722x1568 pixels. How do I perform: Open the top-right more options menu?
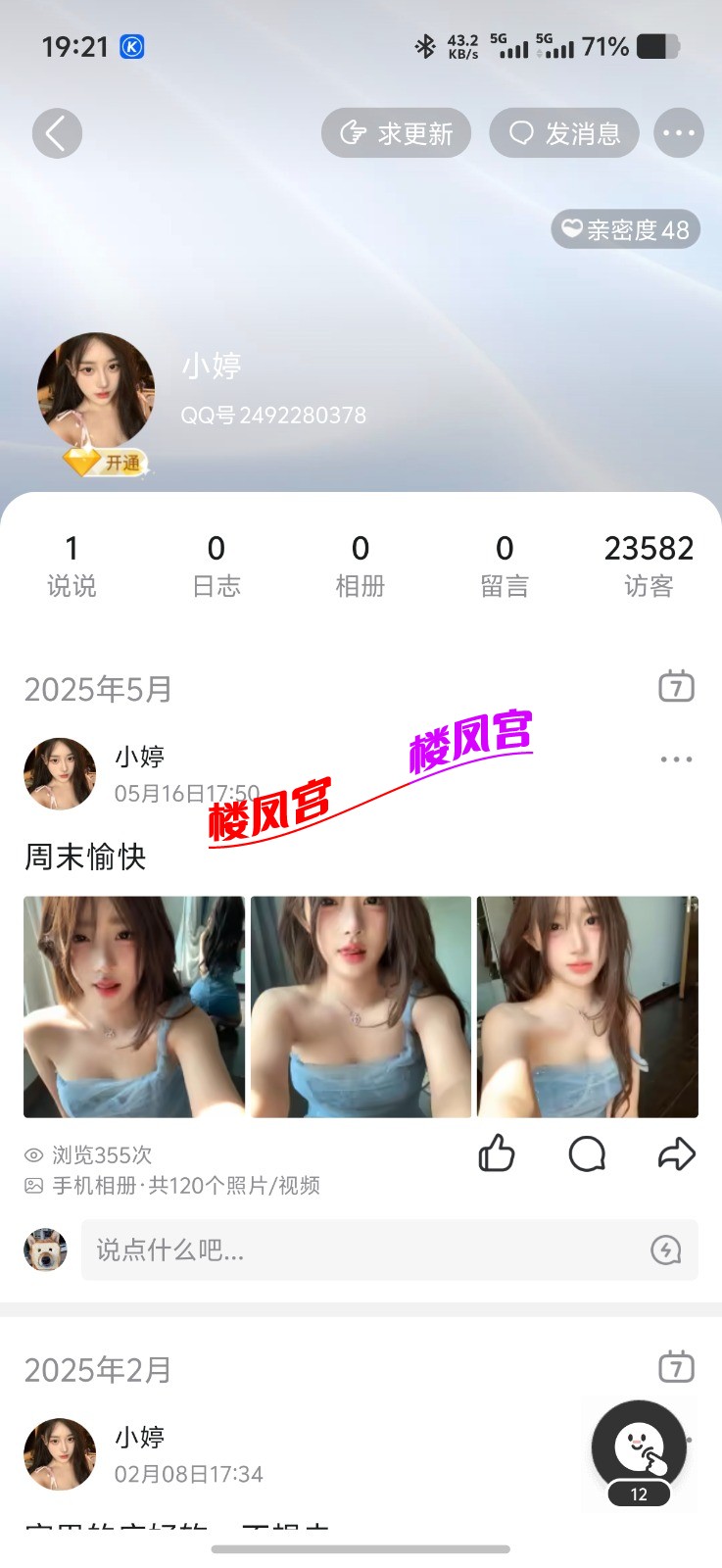[x=678, y=133]
